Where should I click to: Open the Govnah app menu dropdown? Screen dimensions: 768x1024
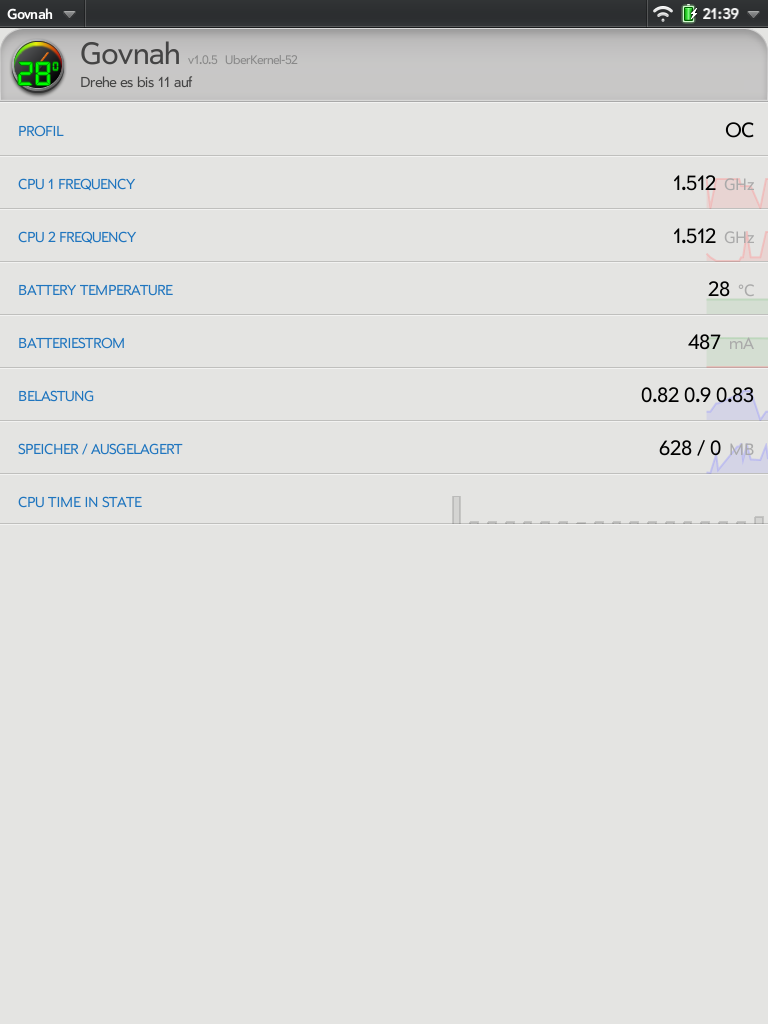41,14
